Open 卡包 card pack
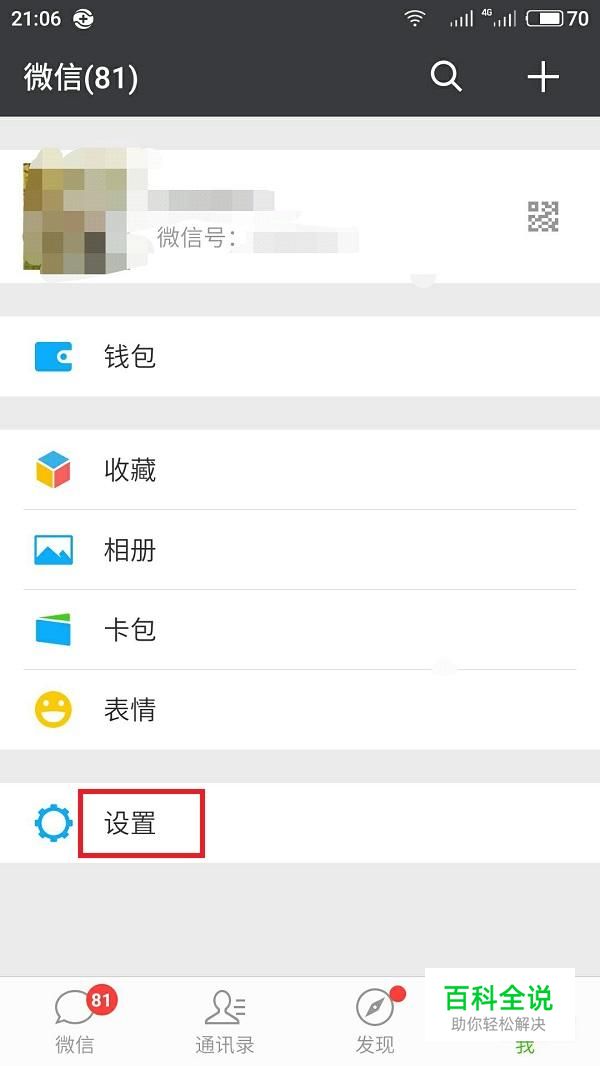 coord(300,630)
